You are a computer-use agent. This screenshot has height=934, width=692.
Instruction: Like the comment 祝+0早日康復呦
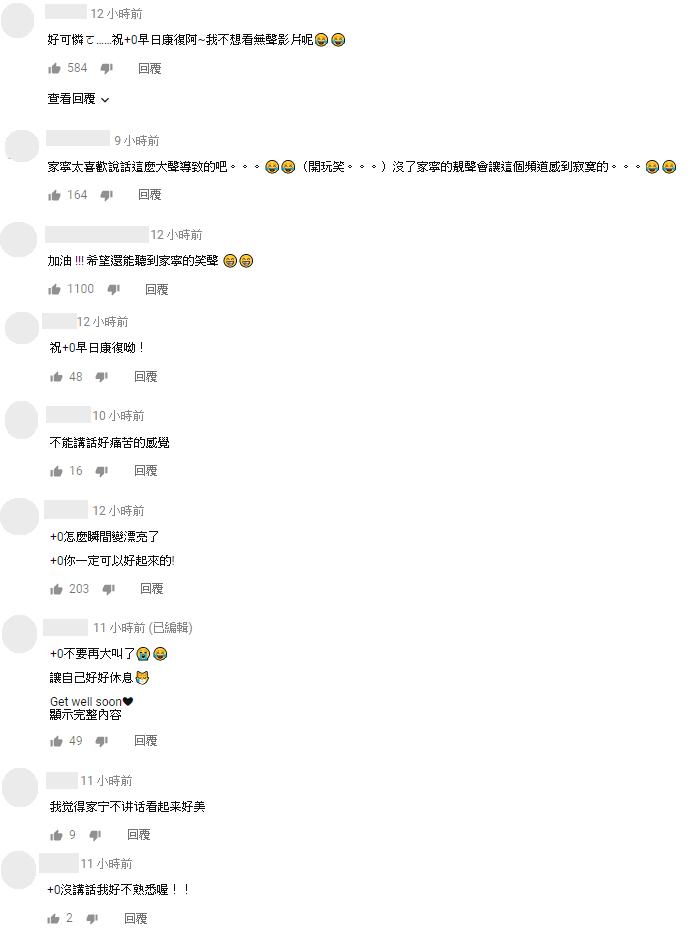click(x=55, y=377)
